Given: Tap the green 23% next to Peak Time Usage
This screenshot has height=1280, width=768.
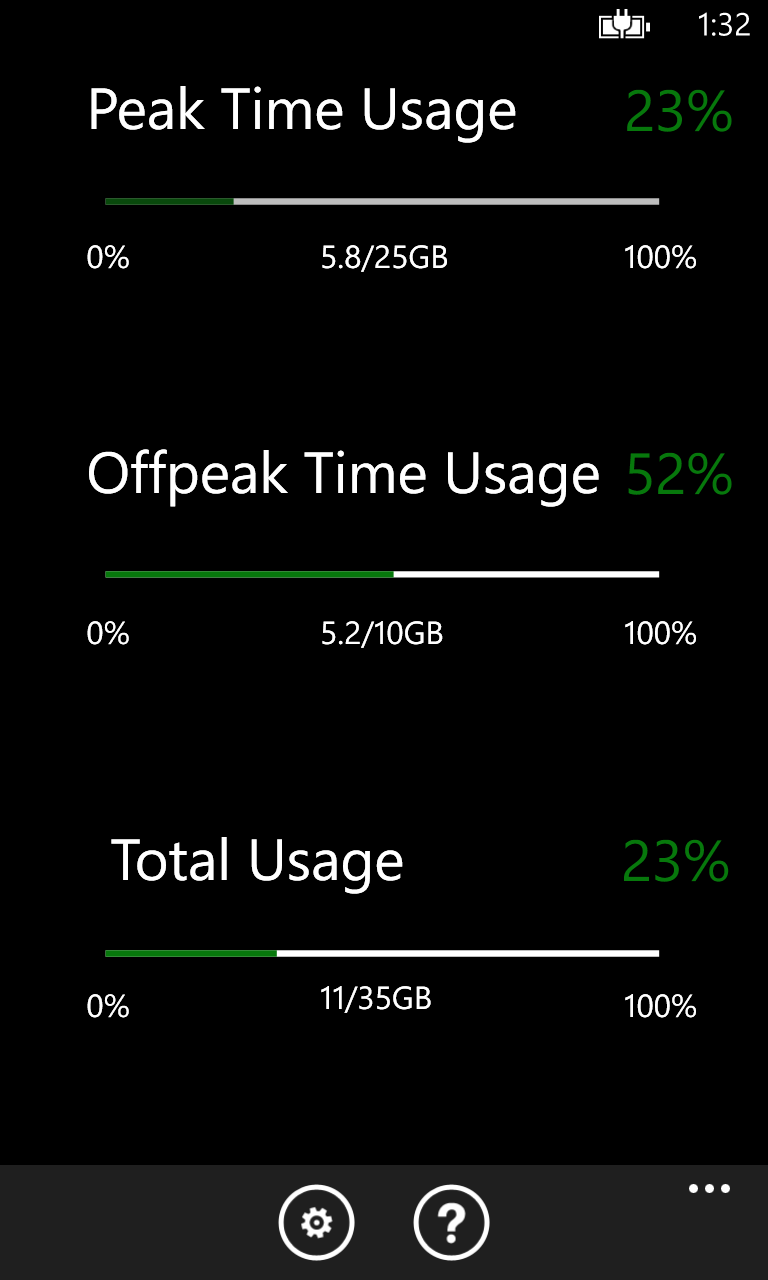Looking at the screenshot, I should pos(679,113).
